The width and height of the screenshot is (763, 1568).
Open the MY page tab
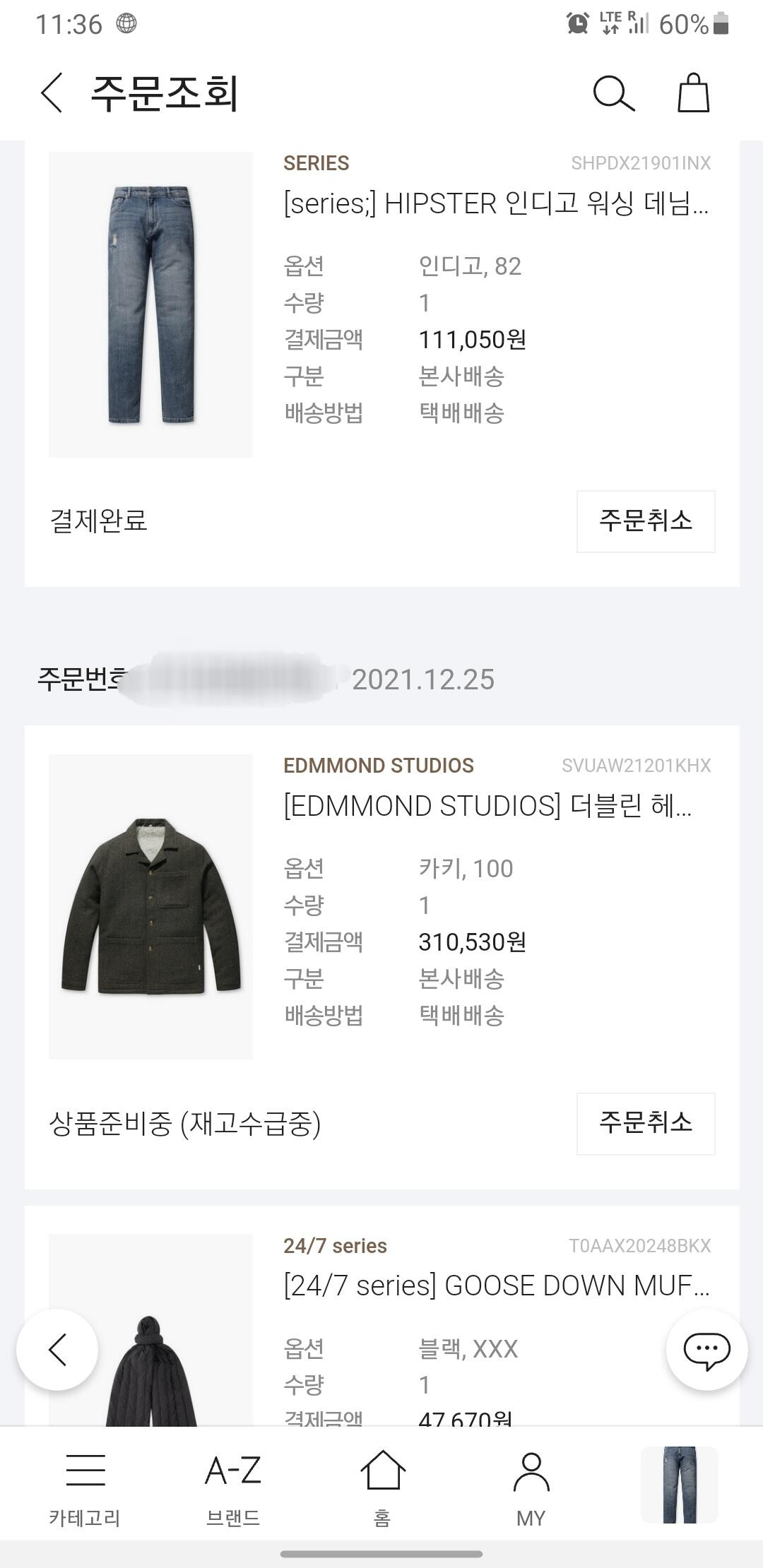coord(531,1485)
